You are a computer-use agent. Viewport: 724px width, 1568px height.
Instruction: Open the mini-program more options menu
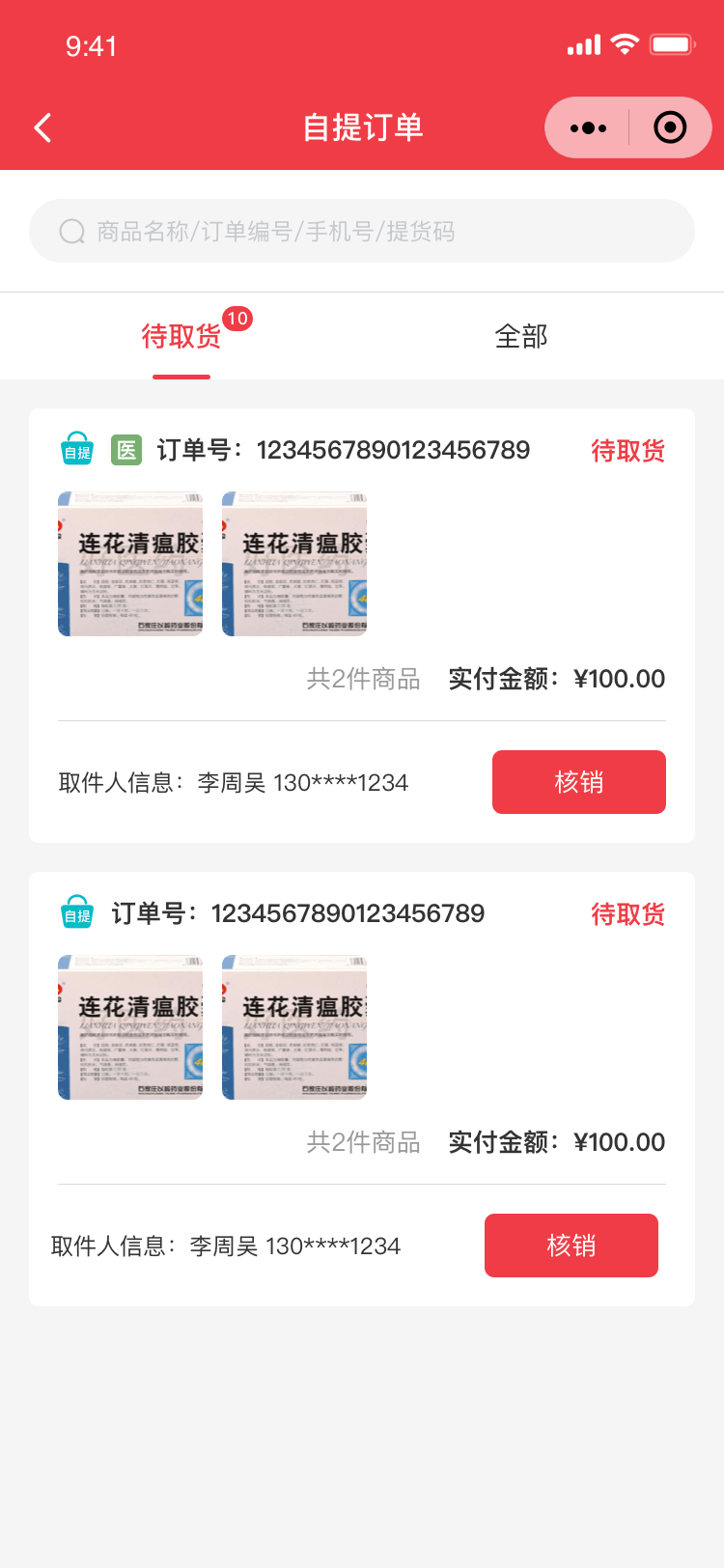[588, 127]
